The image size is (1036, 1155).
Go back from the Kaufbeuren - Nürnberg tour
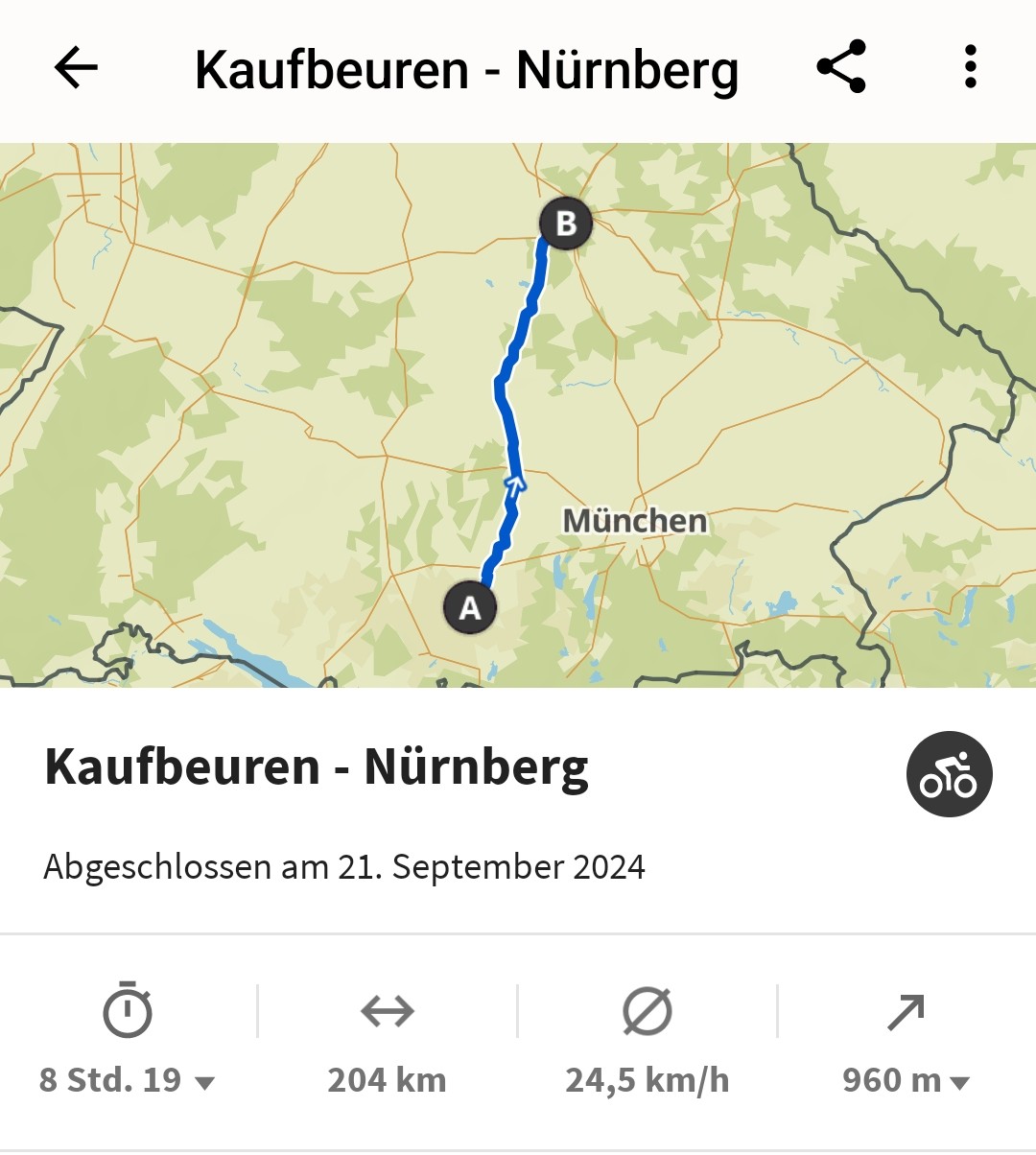(76, 68)
